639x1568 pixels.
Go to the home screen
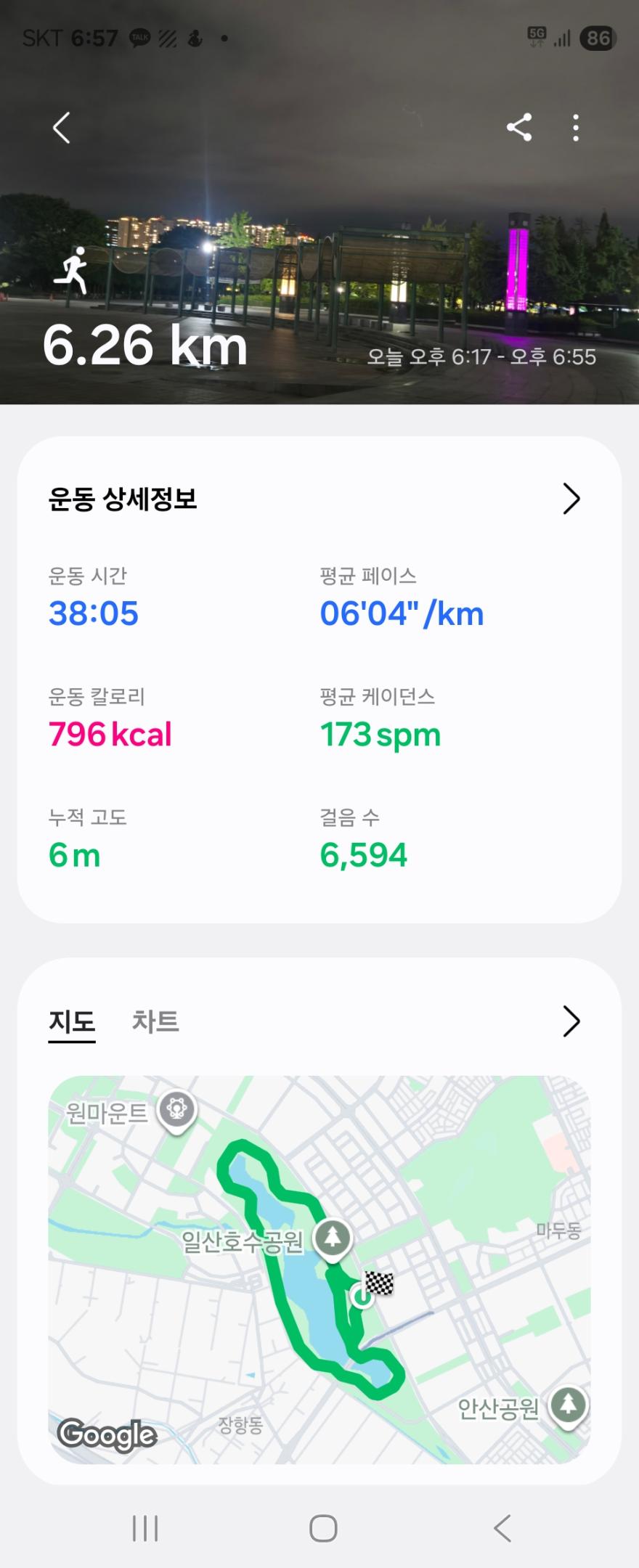tap(323, 1528)
